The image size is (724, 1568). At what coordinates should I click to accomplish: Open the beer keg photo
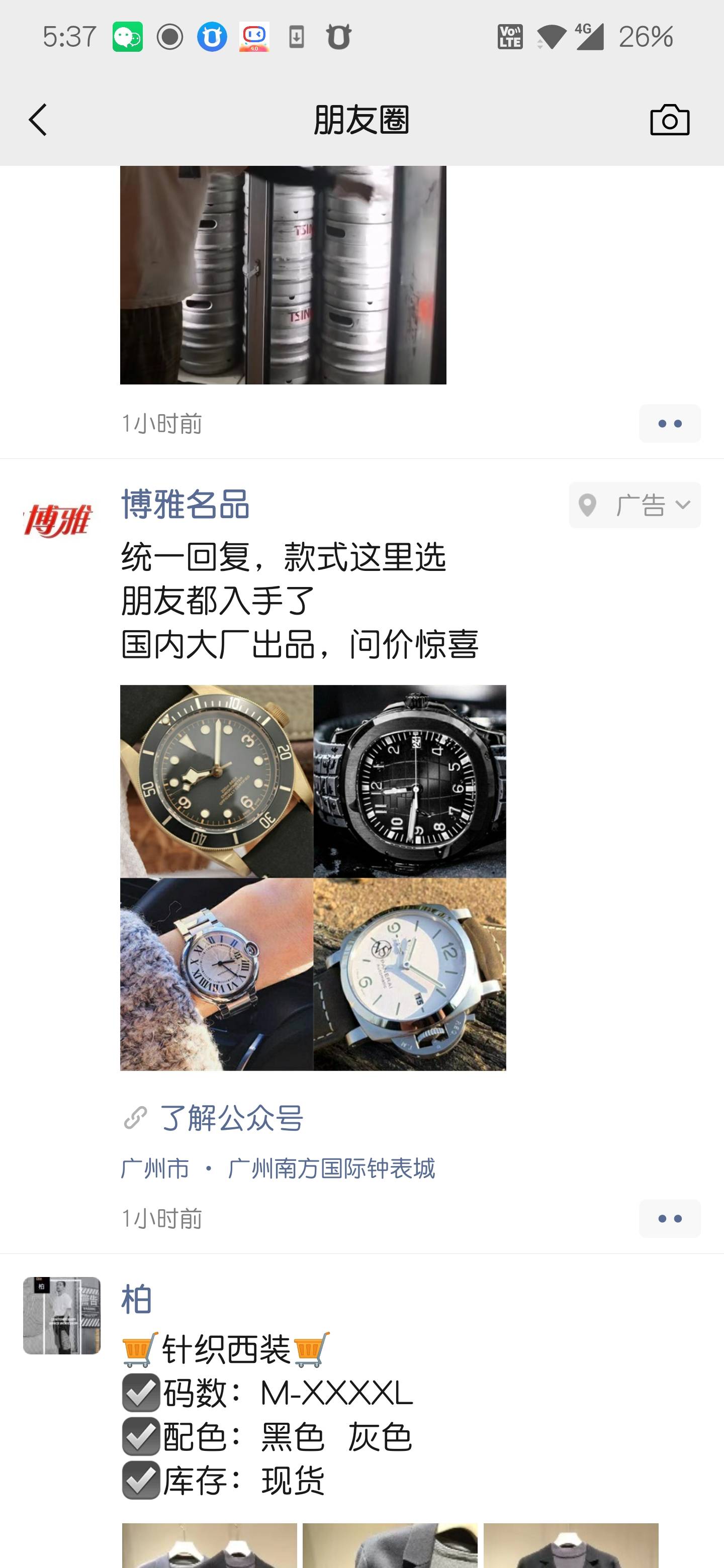(283, 274)
